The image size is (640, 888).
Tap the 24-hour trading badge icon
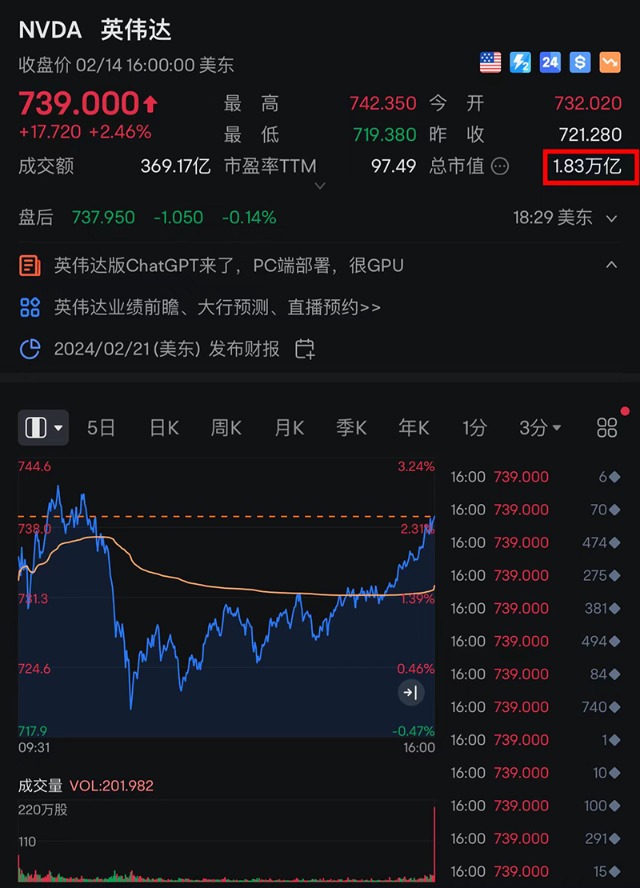(550, 62)
